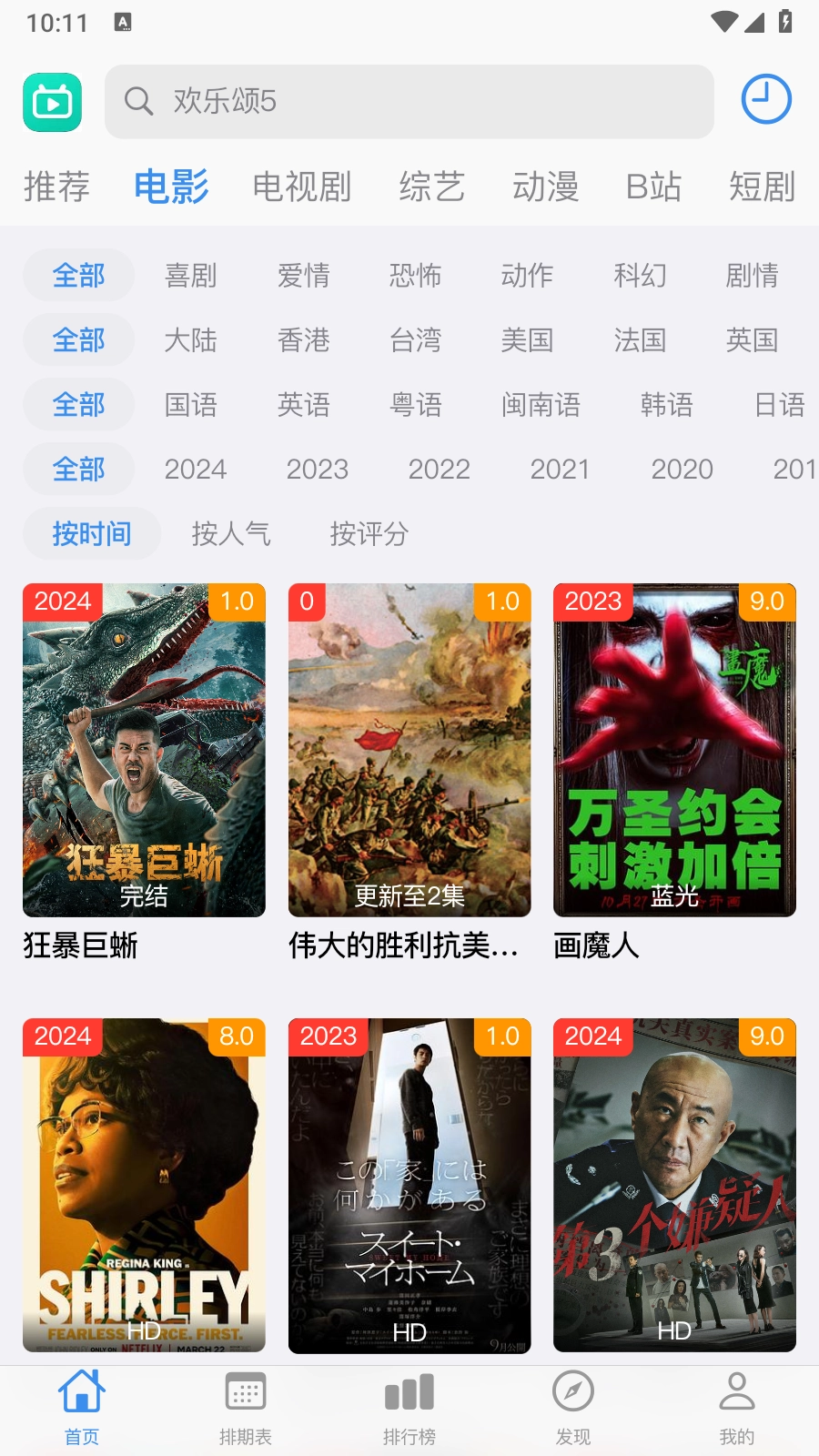Filter movies by 喜剧 genre

point(191,275)
